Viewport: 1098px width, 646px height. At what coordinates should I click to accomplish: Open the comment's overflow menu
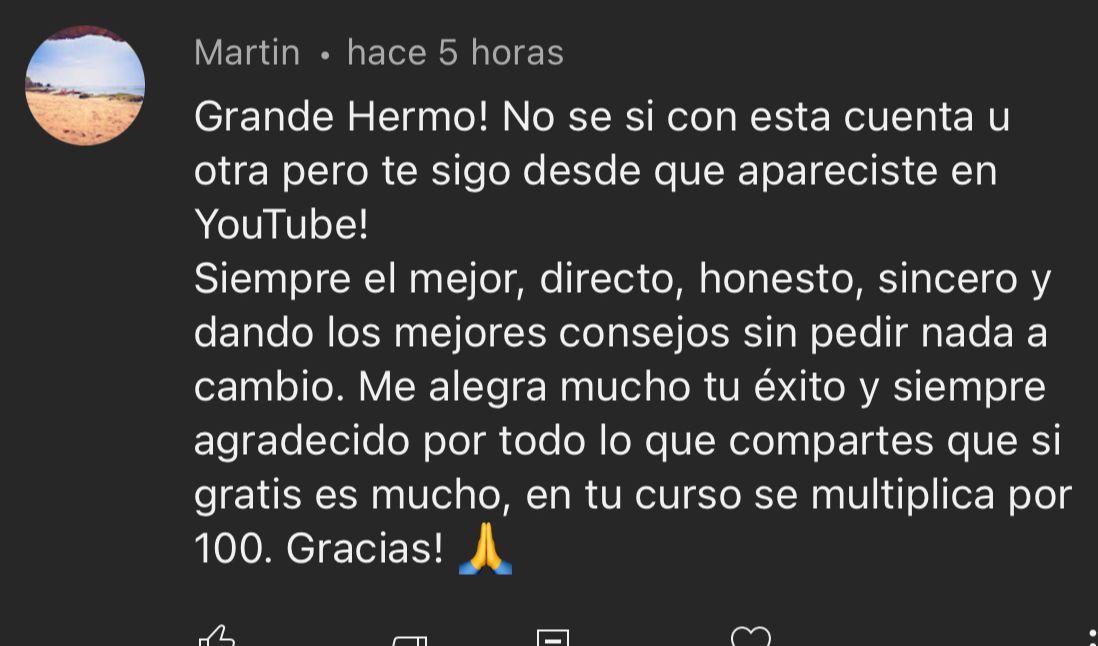coord(1090,637)
